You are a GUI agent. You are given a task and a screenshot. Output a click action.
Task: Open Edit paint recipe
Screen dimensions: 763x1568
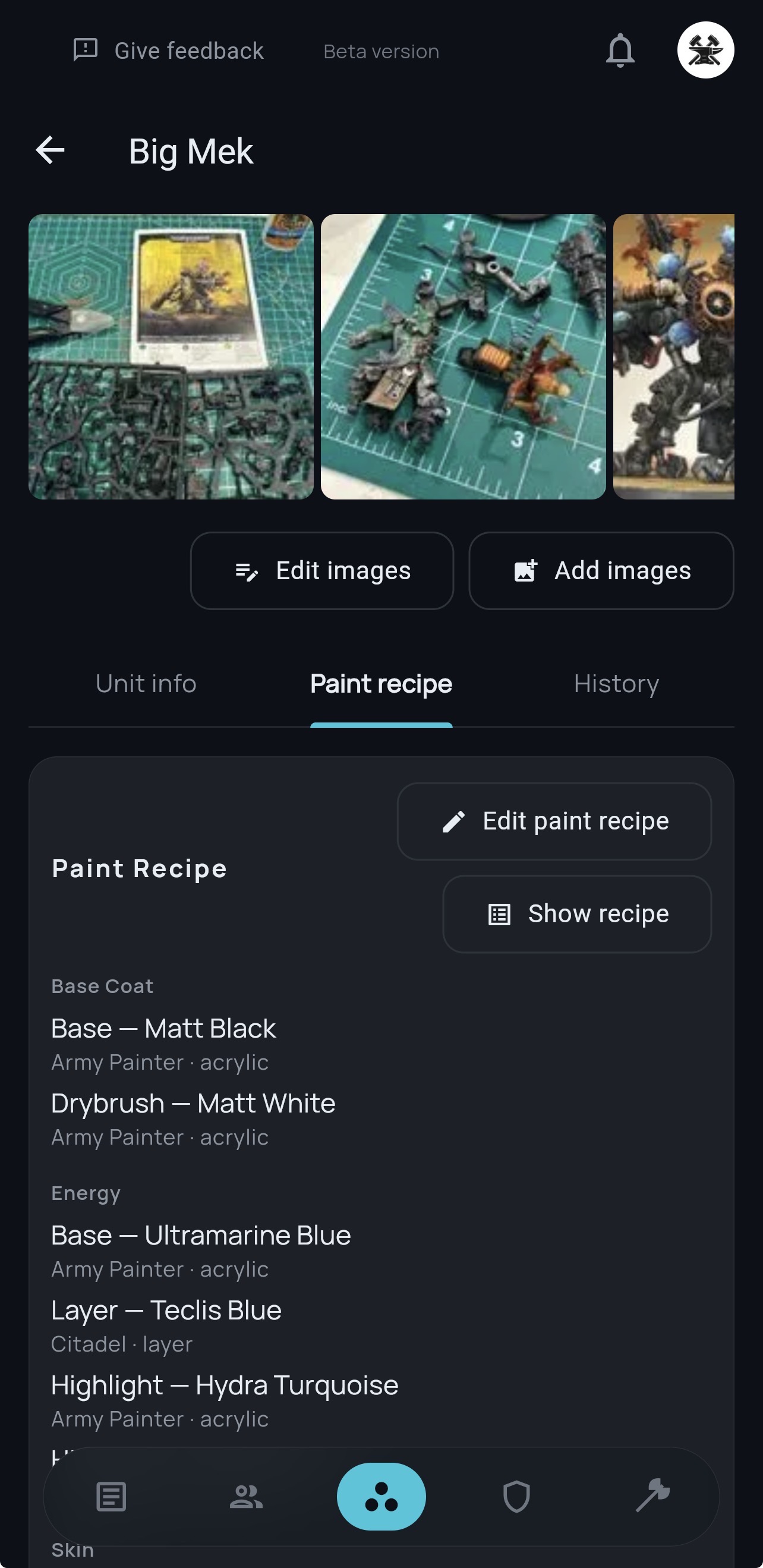tap(553, 821)
